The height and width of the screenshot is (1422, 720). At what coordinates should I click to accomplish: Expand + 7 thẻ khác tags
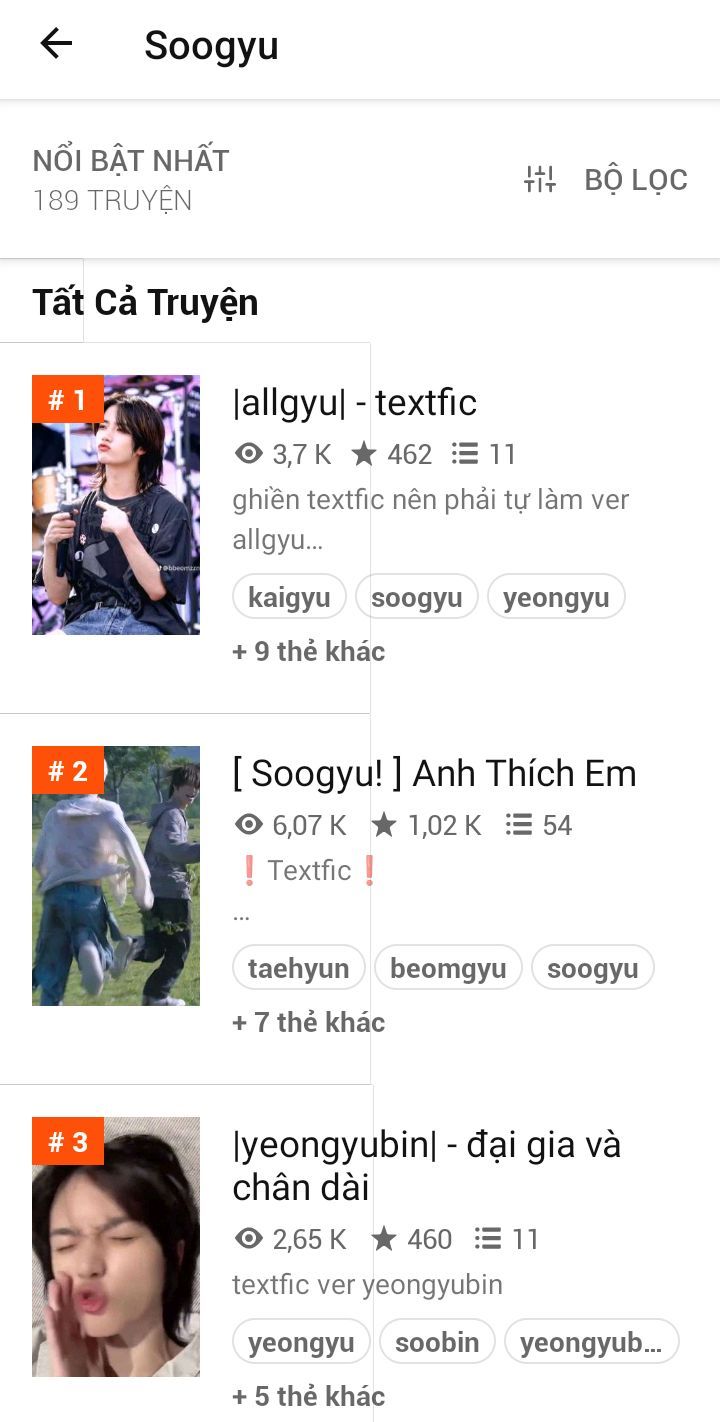(x=309, y=1022)
